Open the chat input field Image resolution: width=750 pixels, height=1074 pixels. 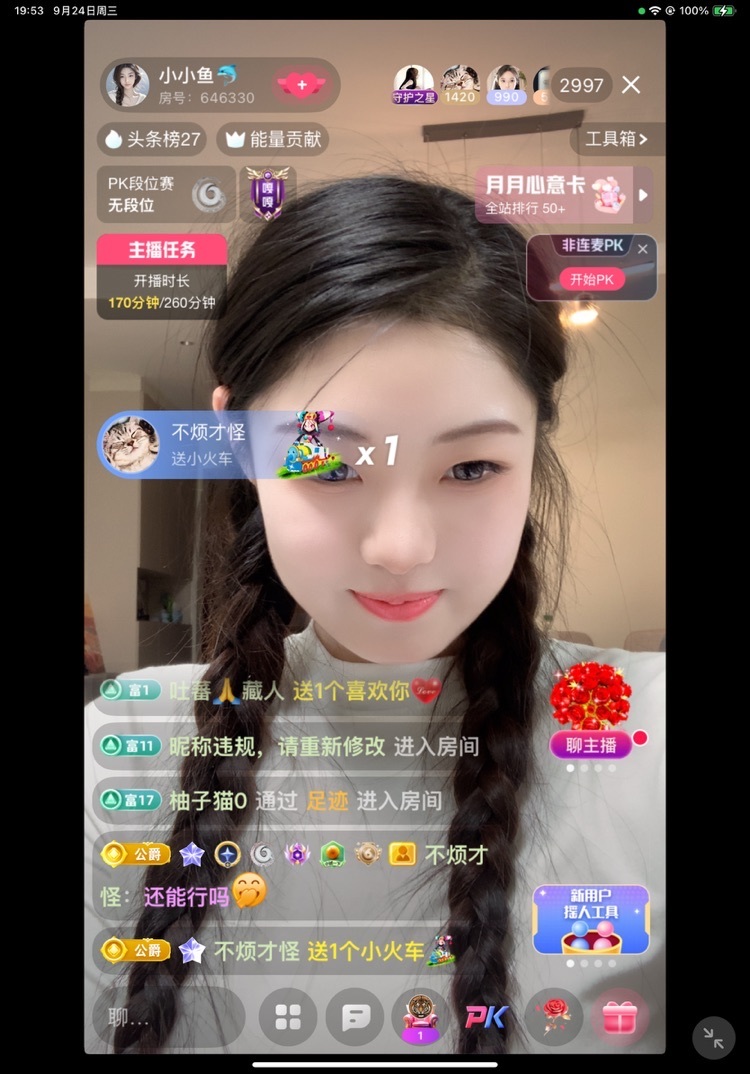click(165, 1018)
